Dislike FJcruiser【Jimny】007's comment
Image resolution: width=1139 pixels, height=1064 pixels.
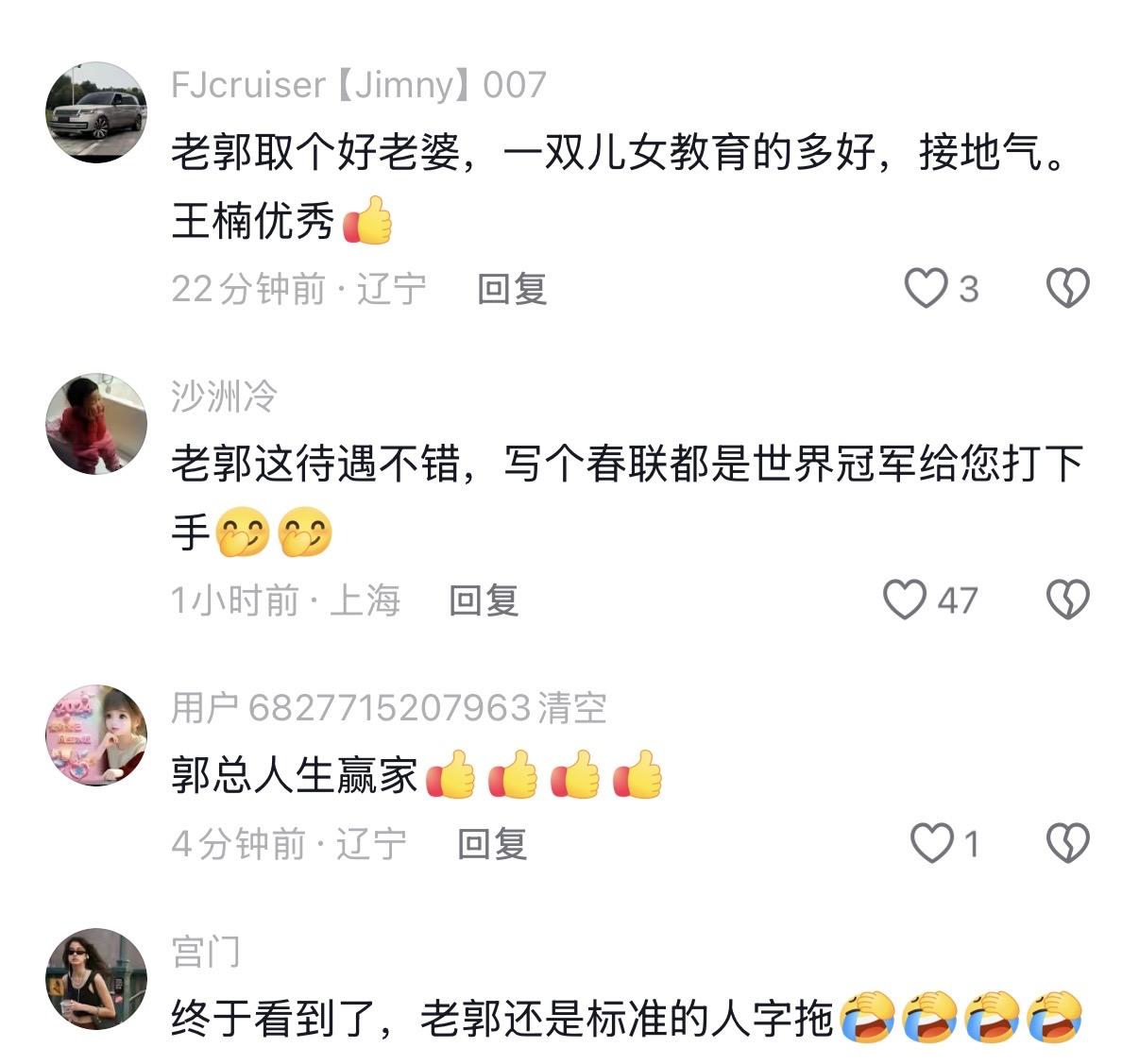pyautogui.click(x=1068, y=288)
